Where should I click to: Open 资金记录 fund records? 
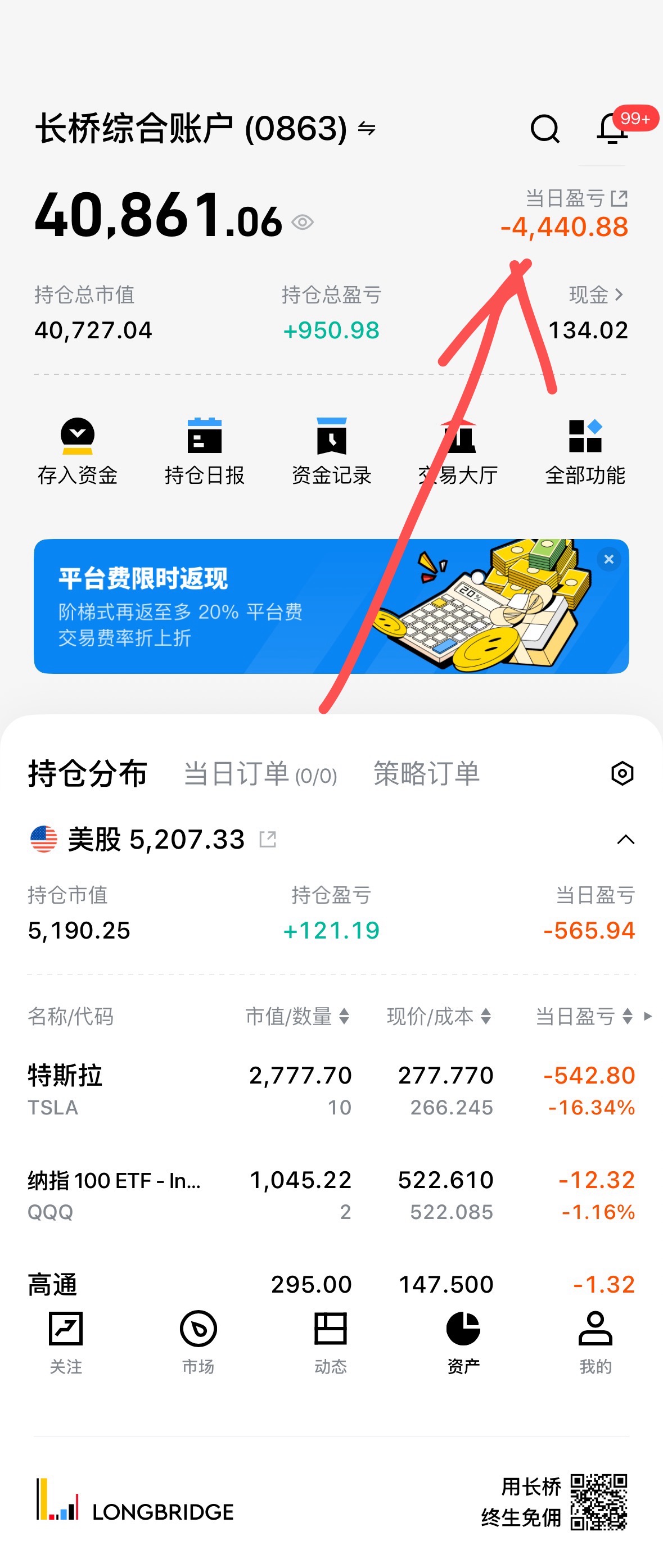pyautogui.click(x=331, y=451)
